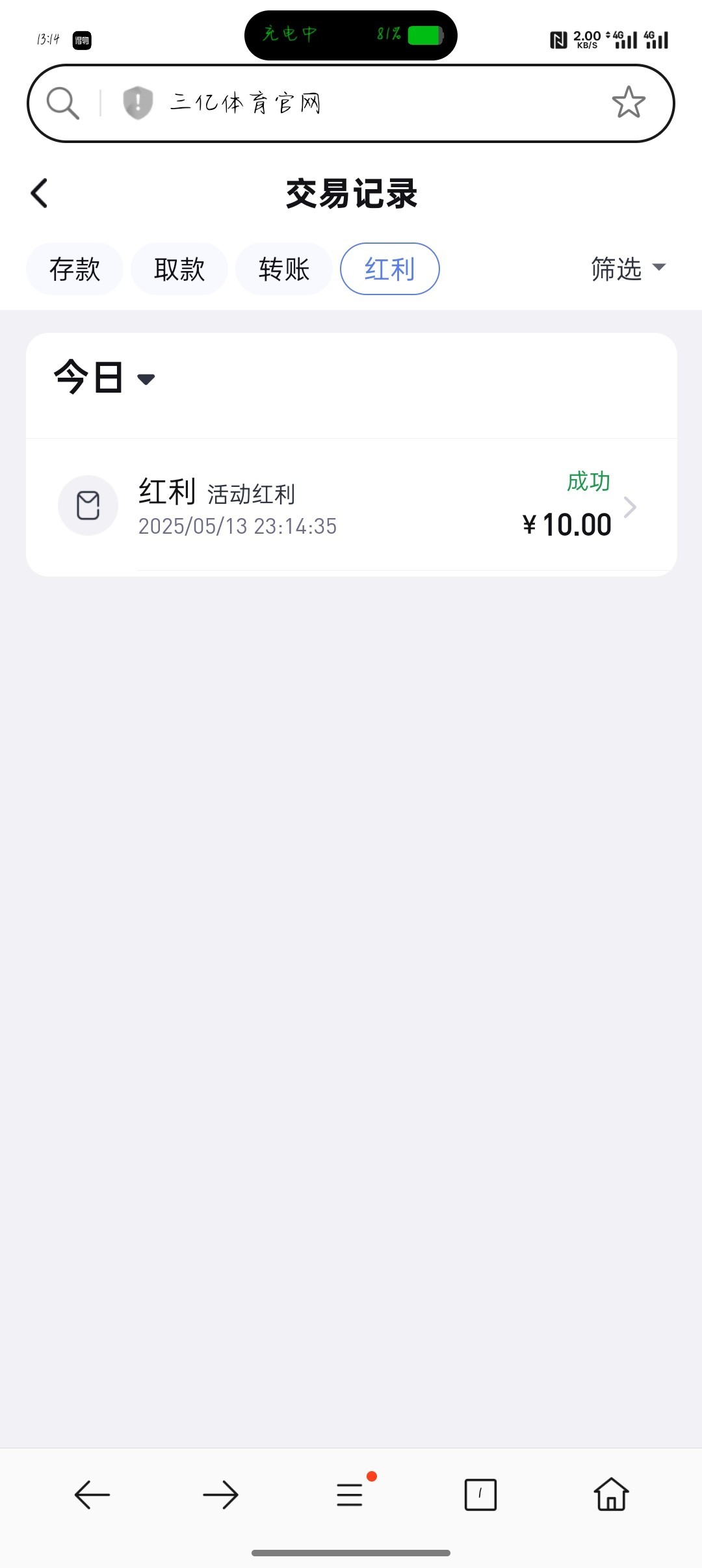The image size is (702, 1568).
Task: Tap the site security shield icon
Action: tap(138, 103)
